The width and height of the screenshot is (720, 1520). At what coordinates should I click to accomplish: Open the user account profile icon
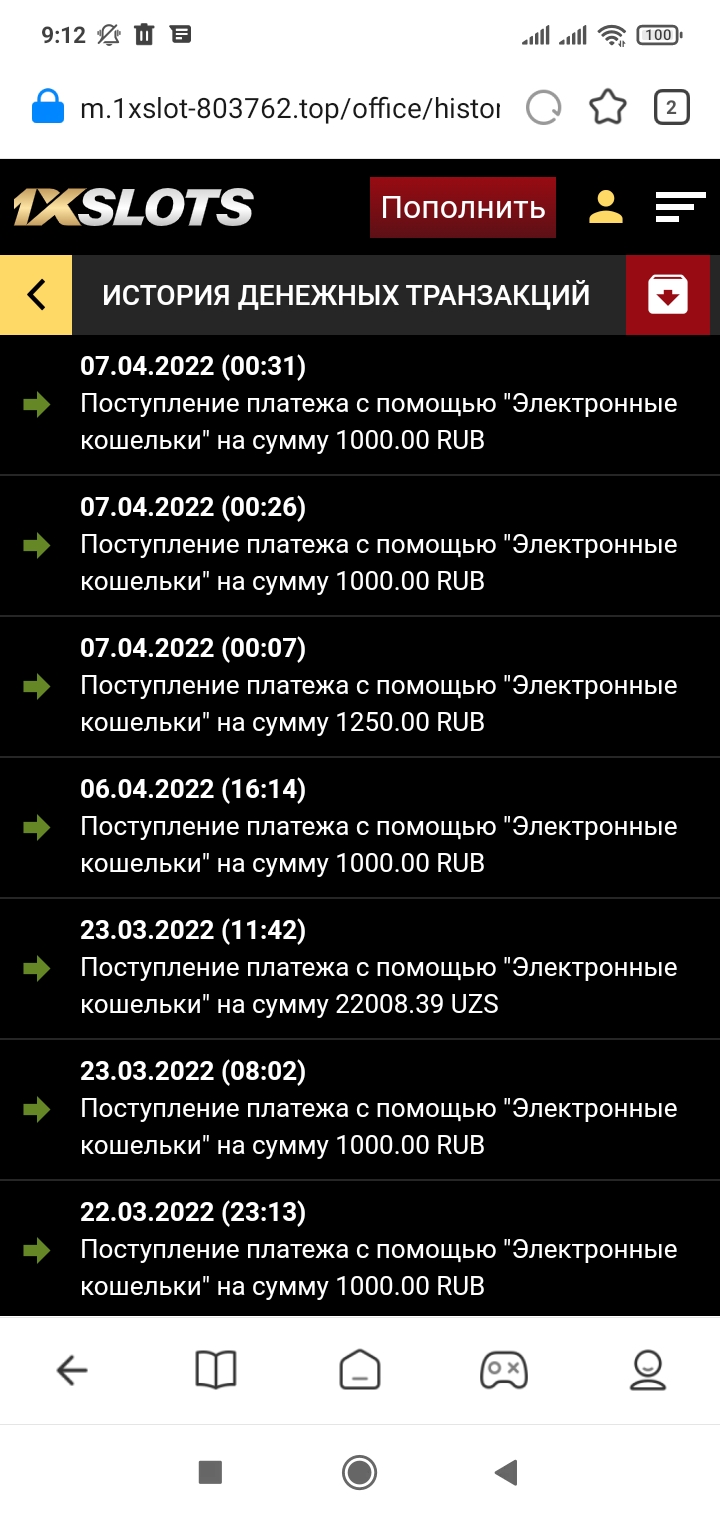point(605,207)
